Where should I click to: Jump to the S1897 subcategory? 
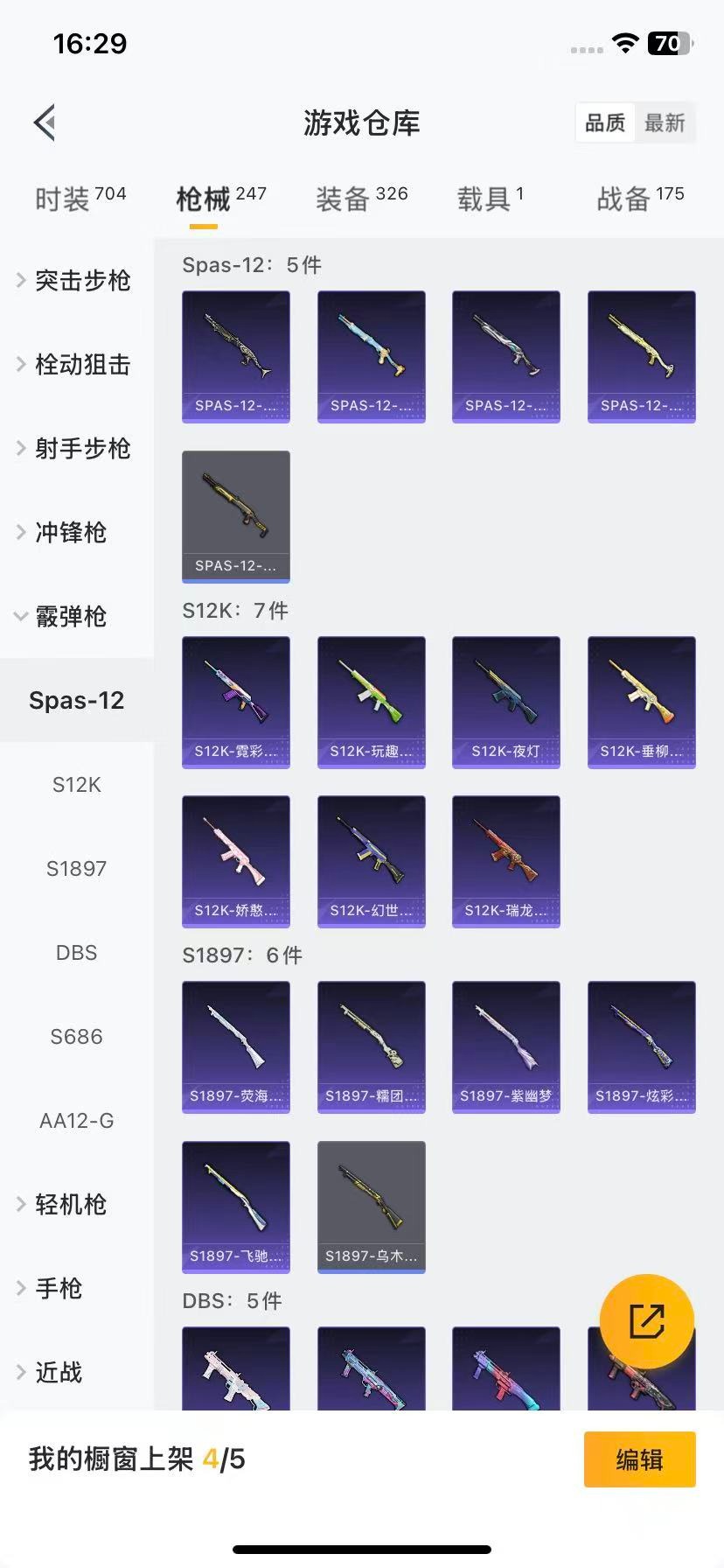pos(77,869)
